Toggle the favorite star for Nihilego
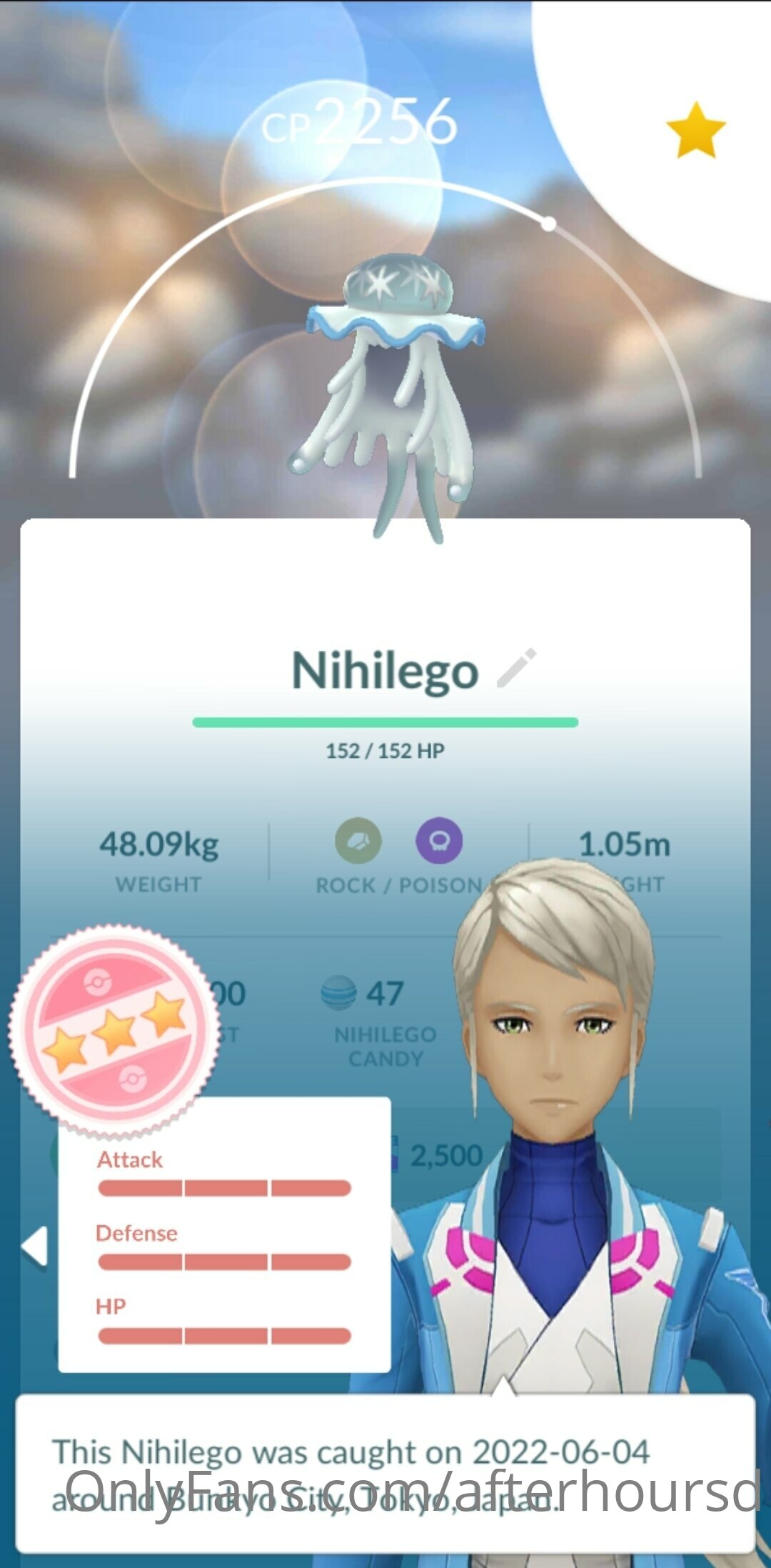 coord(695,129)
